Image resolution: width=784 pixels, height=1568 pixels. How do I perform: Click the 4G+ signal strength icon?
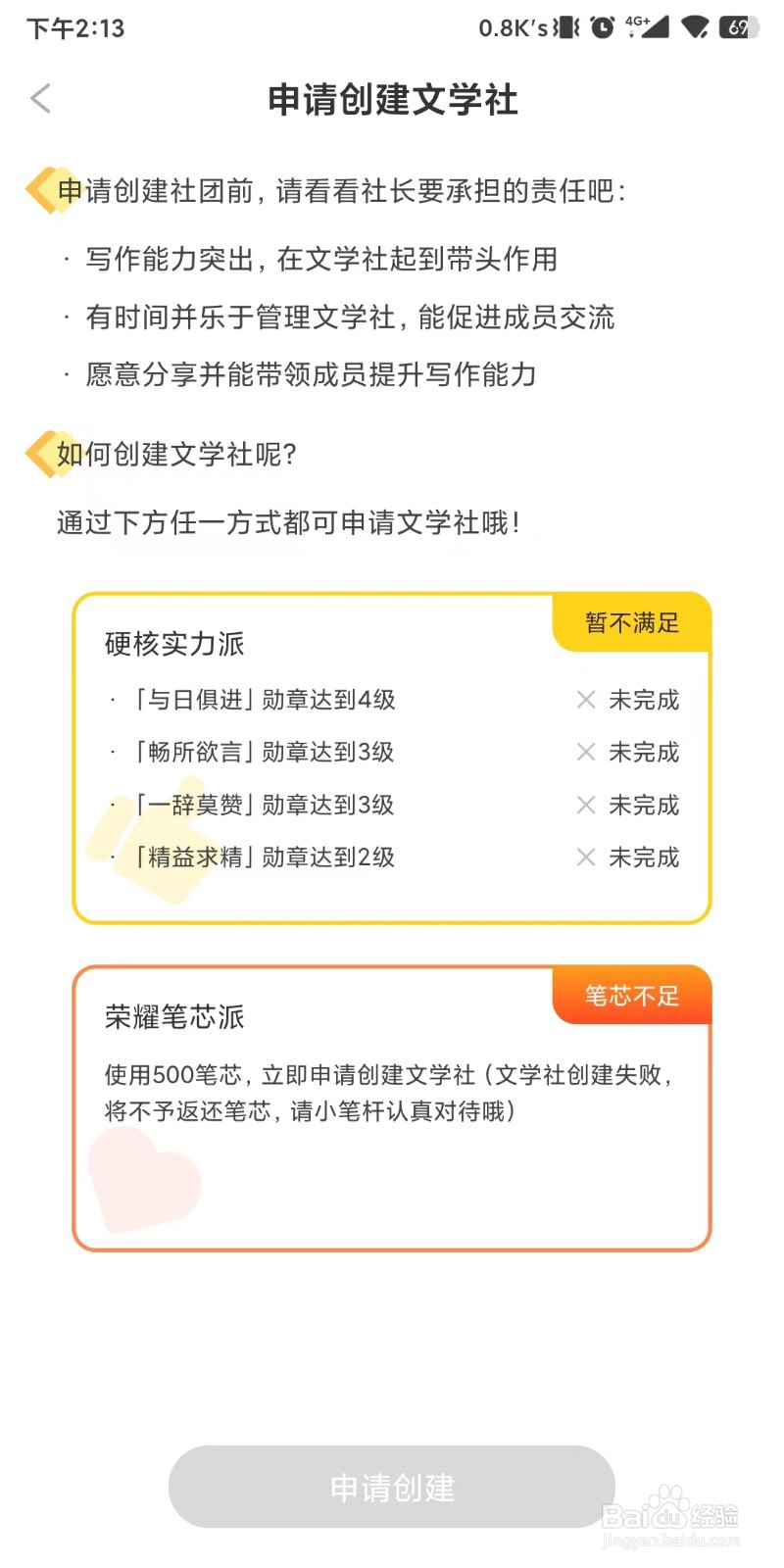coord(647,29)
